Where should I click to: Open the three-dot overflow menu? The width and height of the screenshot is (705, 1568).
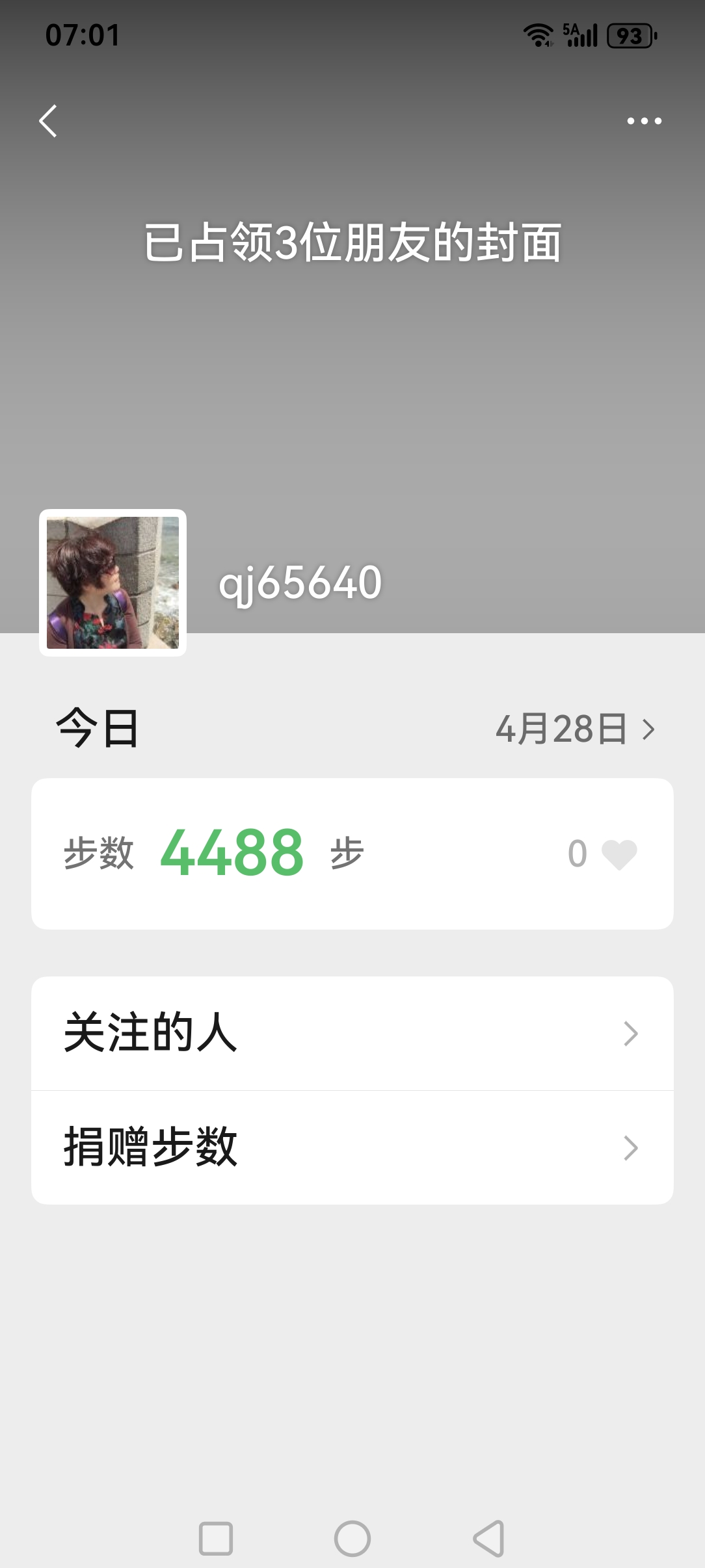point(644,121)
